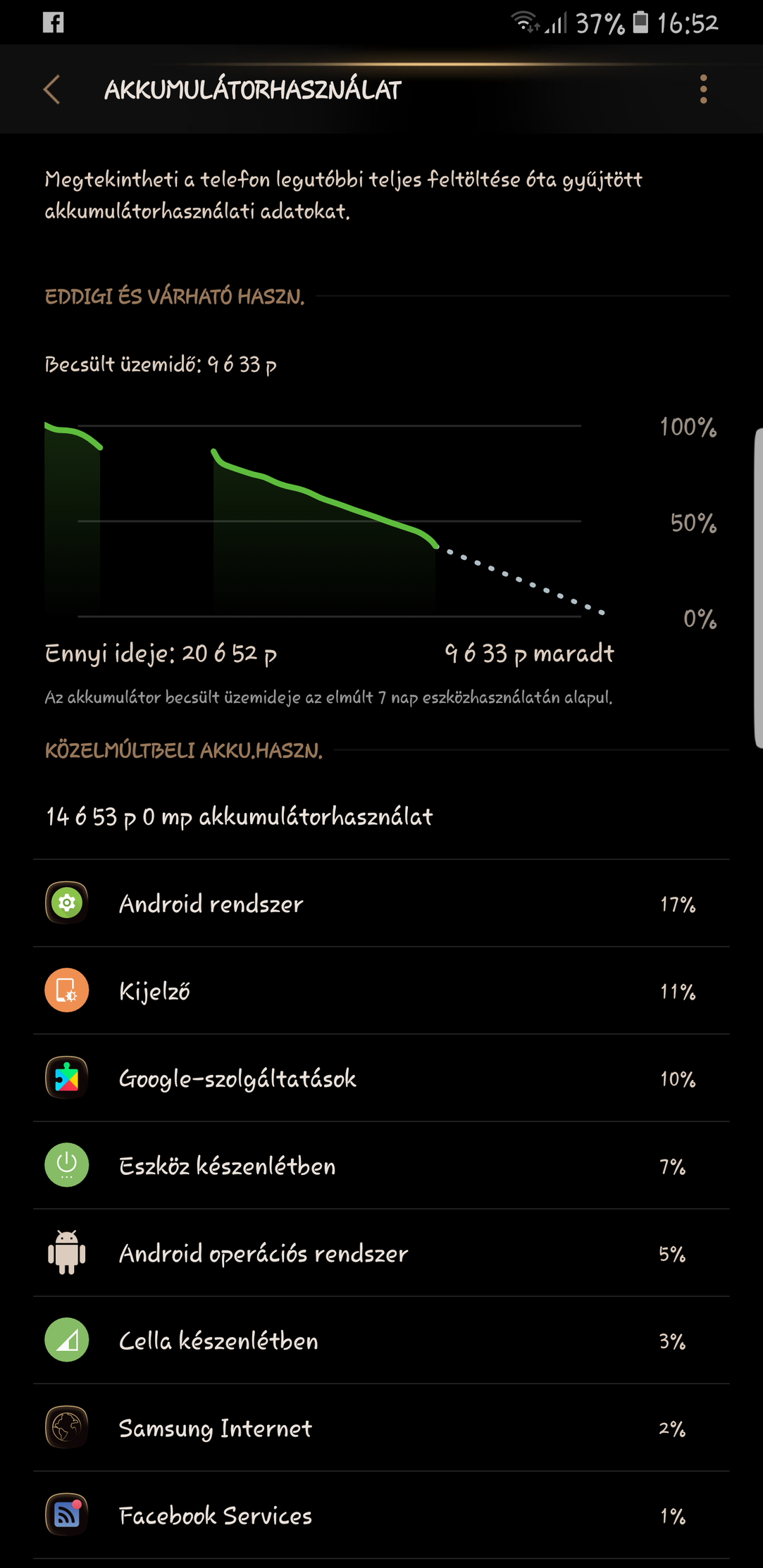Tap the Cella készenlétben row

381,1340
